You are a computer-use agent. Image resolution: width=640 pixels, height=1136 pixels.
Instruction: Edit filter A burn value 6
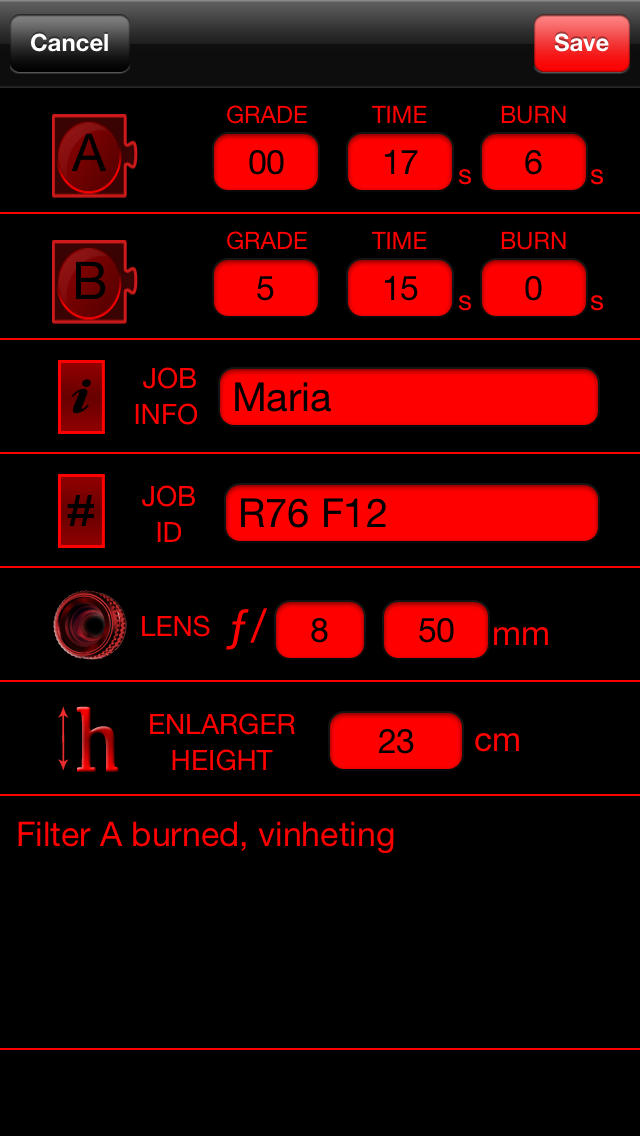(x=533, y=162)
